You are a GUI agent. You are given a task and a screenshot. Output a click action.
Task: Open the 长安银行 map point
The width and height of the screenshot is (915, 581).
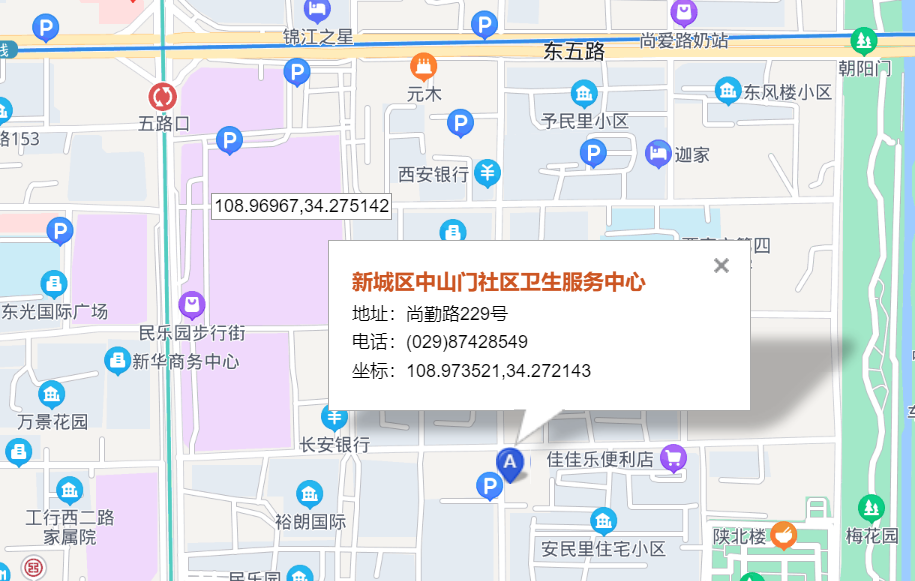click(334, 419)
